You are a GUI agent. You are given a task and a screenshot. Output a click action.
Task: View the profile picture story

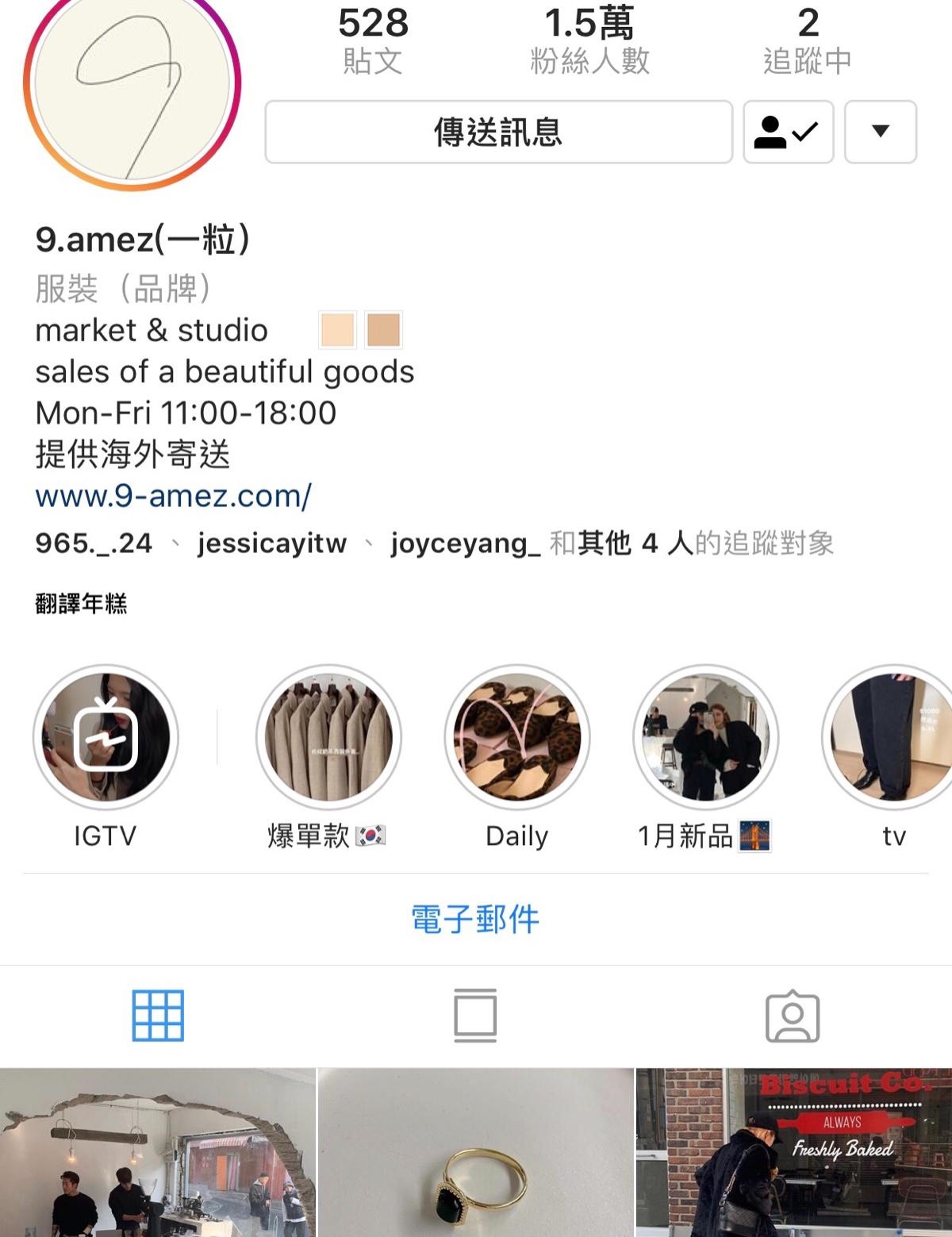tap(132, 83)
